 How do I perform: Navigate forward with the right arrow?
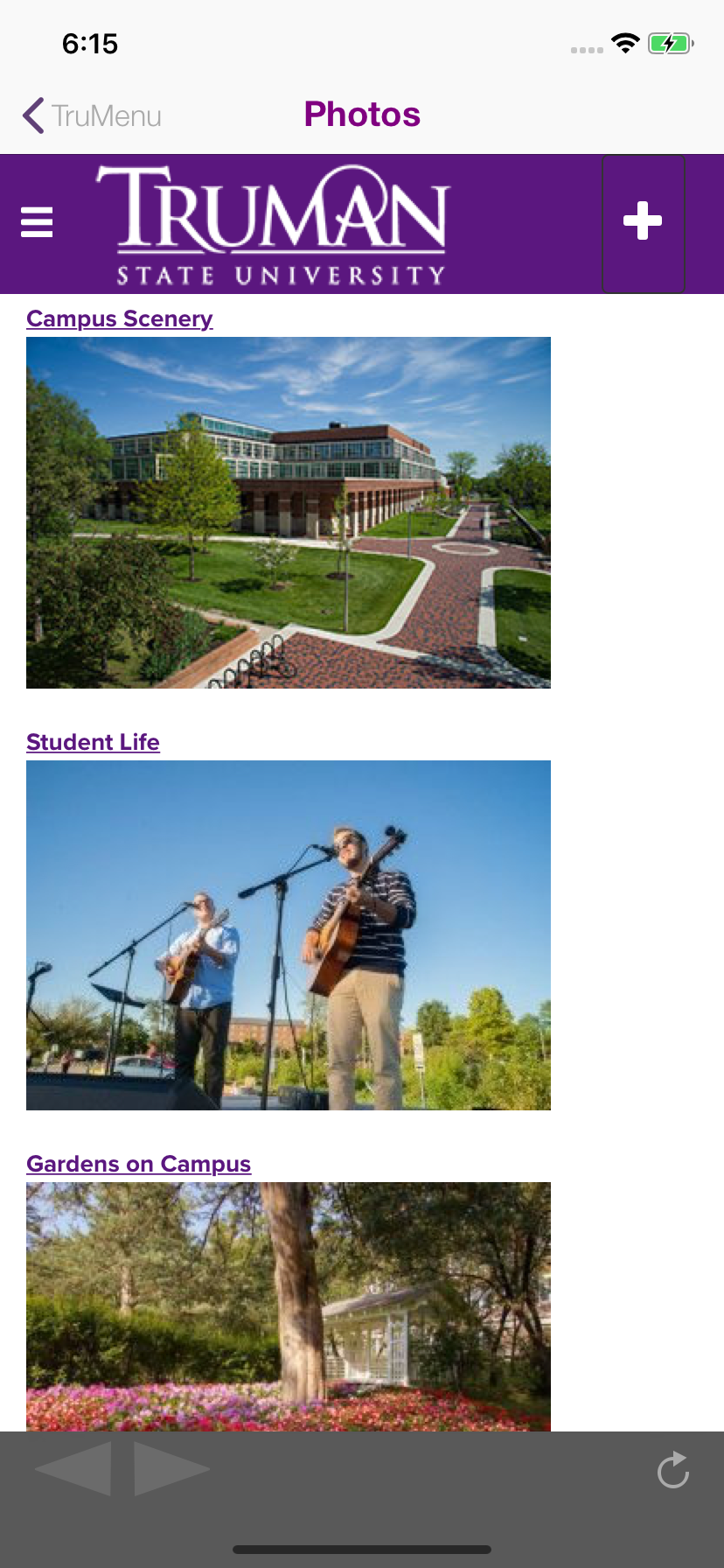(x=171, y=1469)
